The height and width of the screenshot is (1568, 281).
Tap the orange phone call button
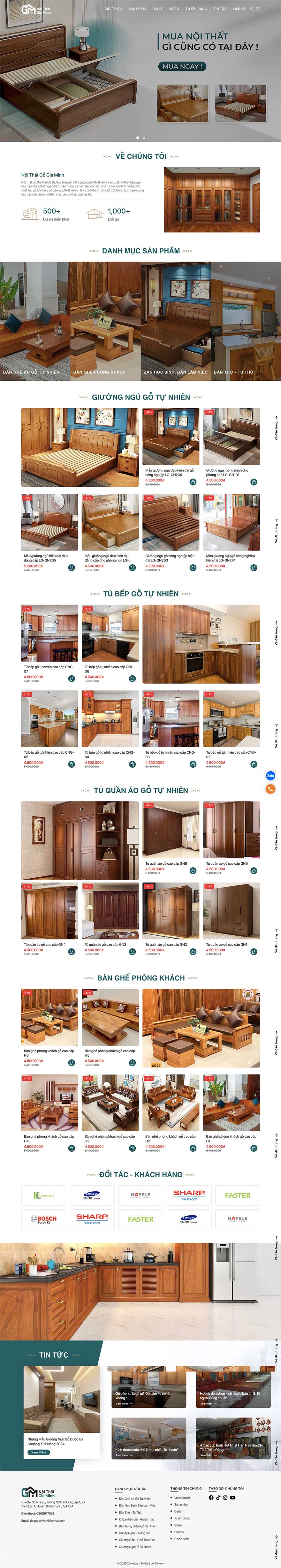tap(271, 789)
